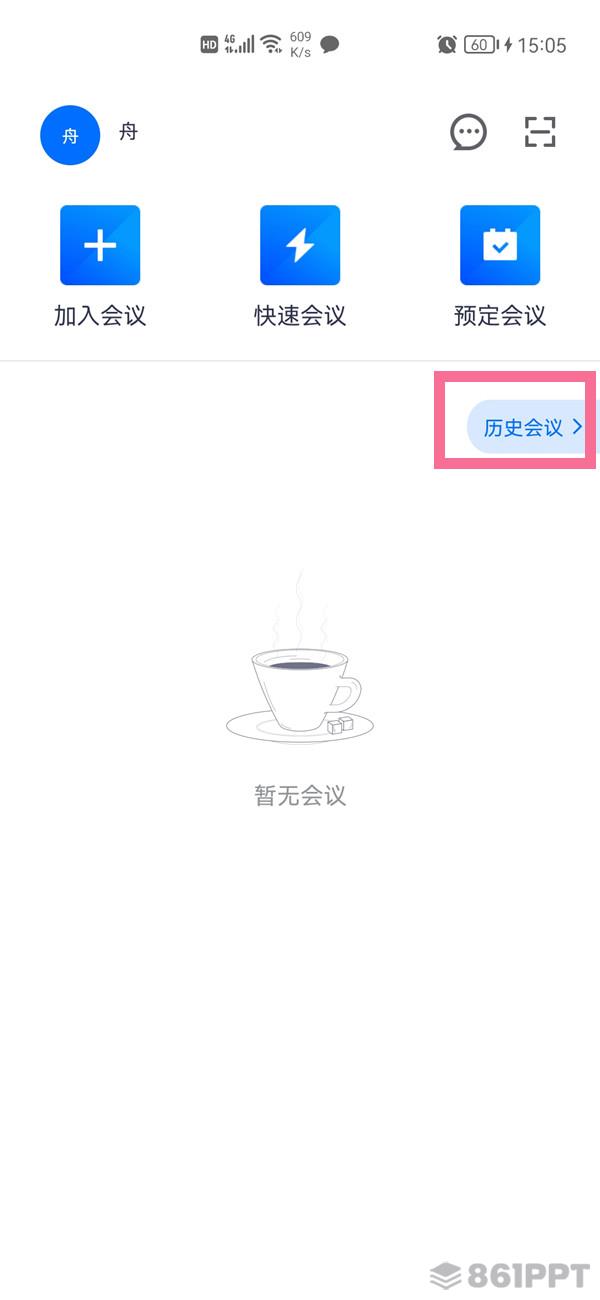
Task: Open the QR code scanner
Action: (540, 132)
